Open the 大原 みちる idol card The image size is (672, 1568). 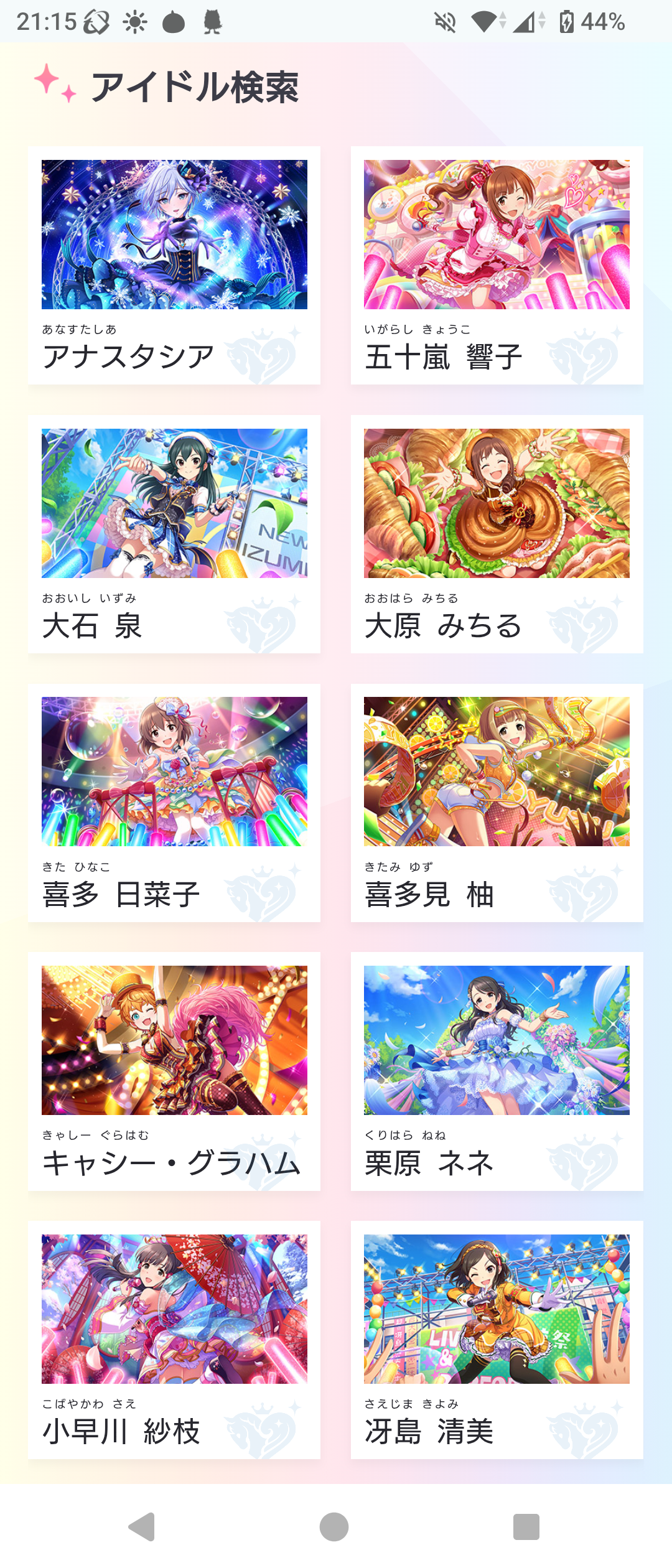coord(497,534)
